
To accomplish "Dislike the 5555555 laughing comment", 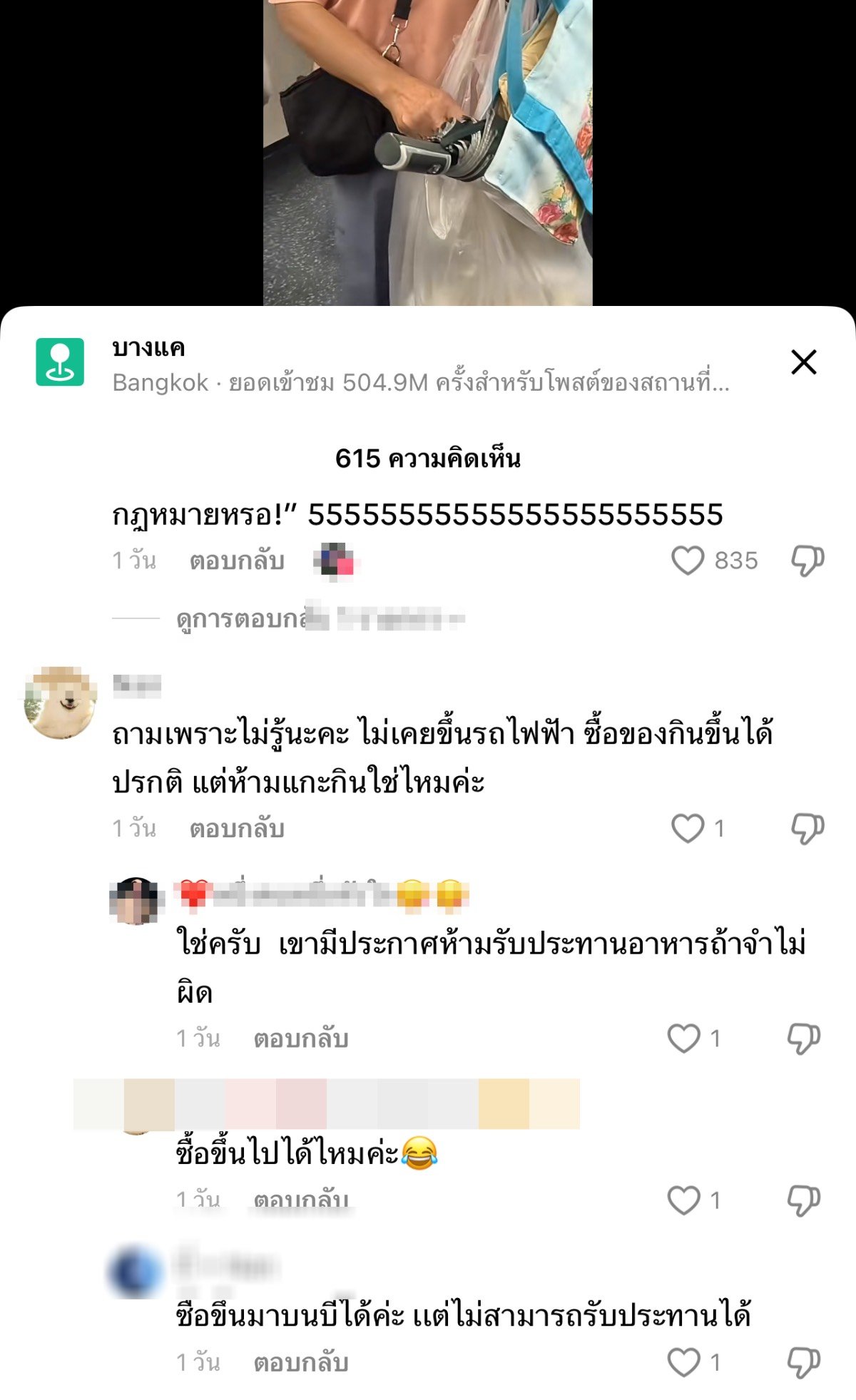I will point(807,561).
